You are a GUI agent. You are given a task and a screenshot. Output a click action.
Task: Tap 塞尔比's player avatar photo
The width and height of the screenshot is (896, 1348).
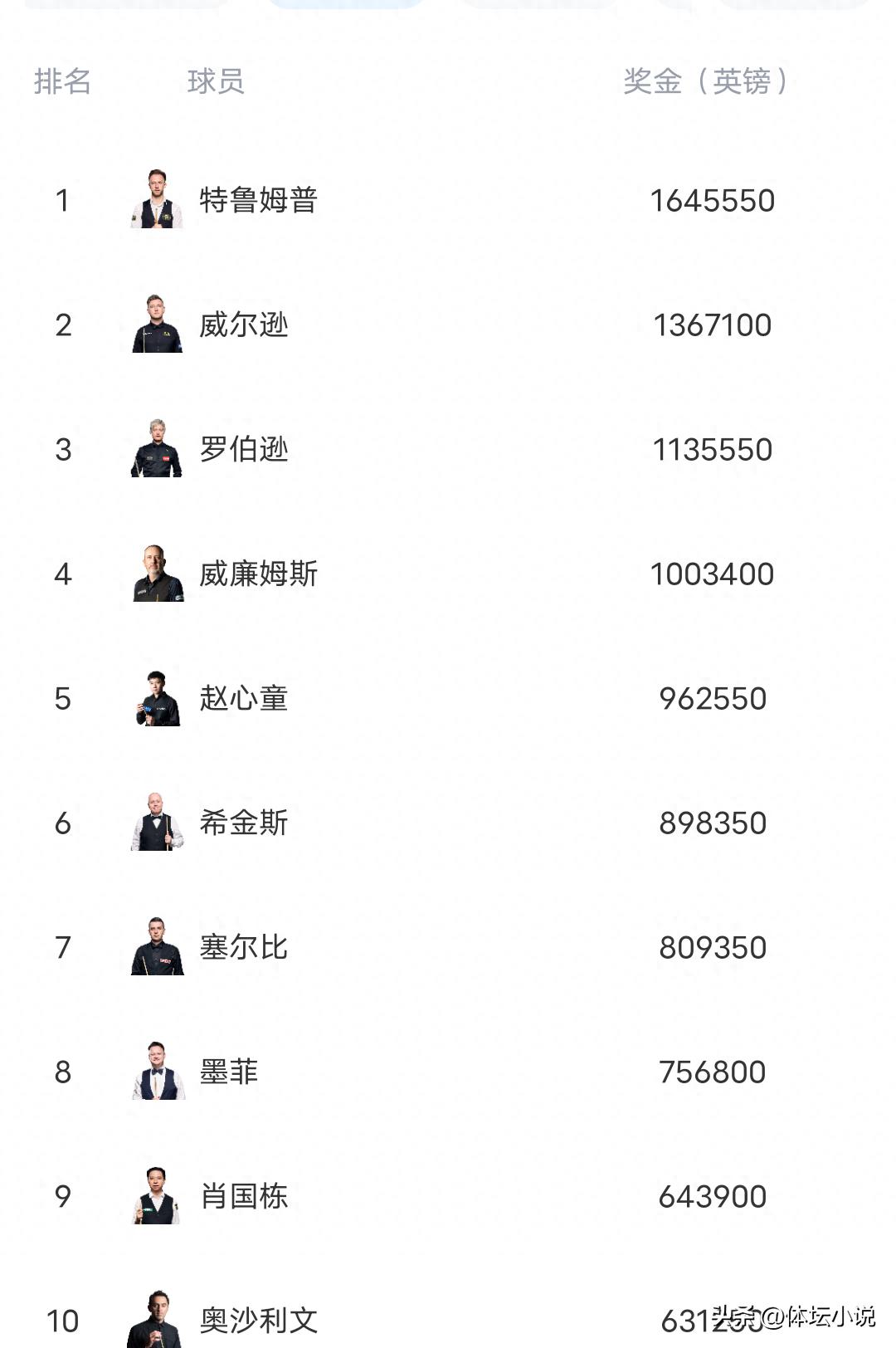pyautogui.click(x=156, y=947)
